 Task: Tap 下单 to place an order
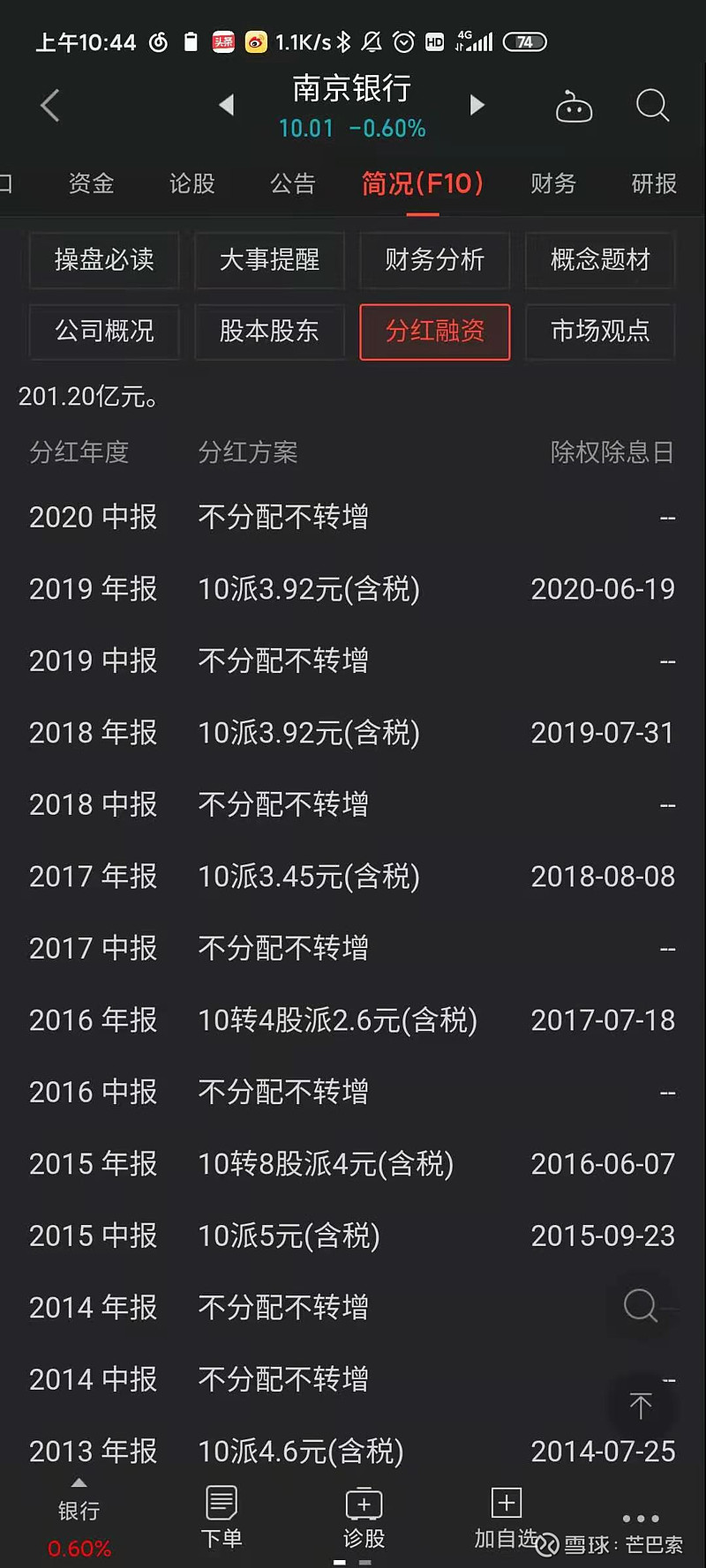(221, 1518)
